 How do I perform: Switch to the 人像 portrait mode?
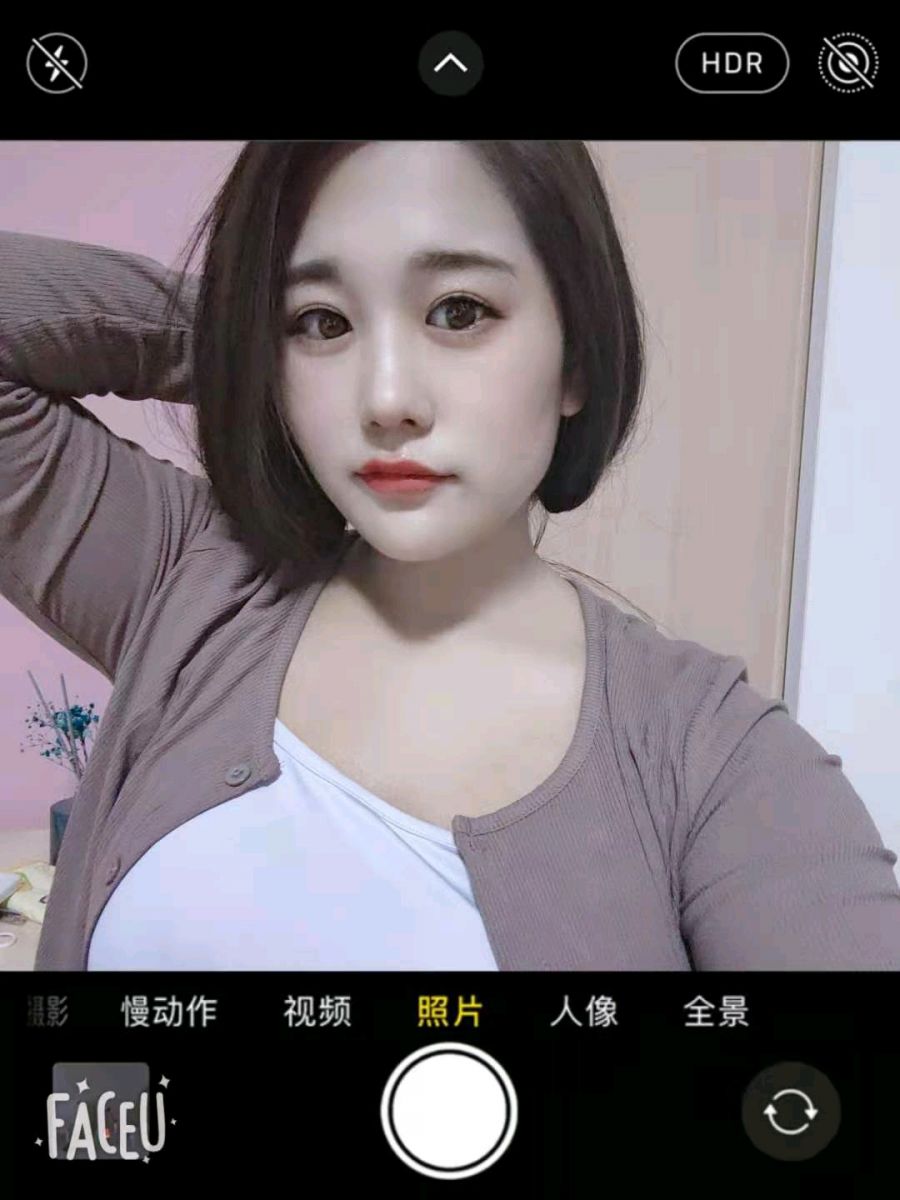coord(585,1012)
